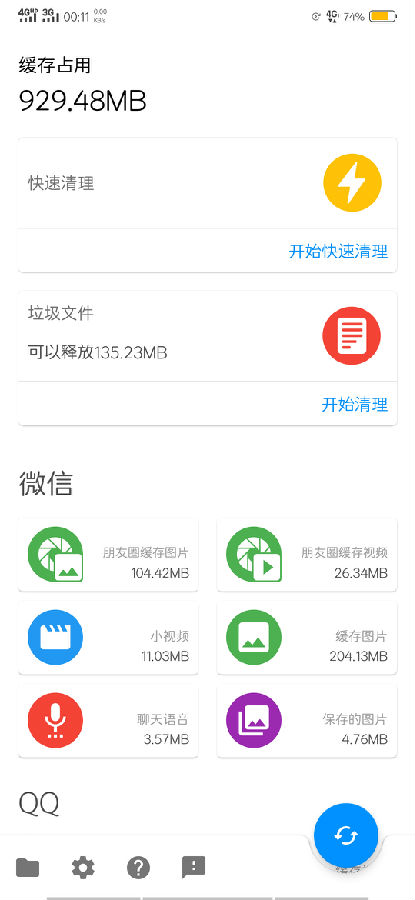The height and width of the screenshot is (900, 415).
Task: Open settings via the gear icon
Action: tap(83, 867)
